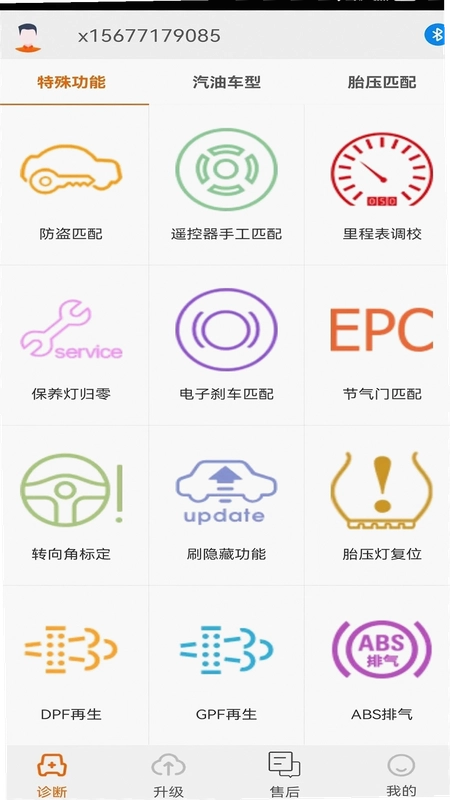
Task: Switch to the 汽油车型 tab
Action: (x=227, y=82)
